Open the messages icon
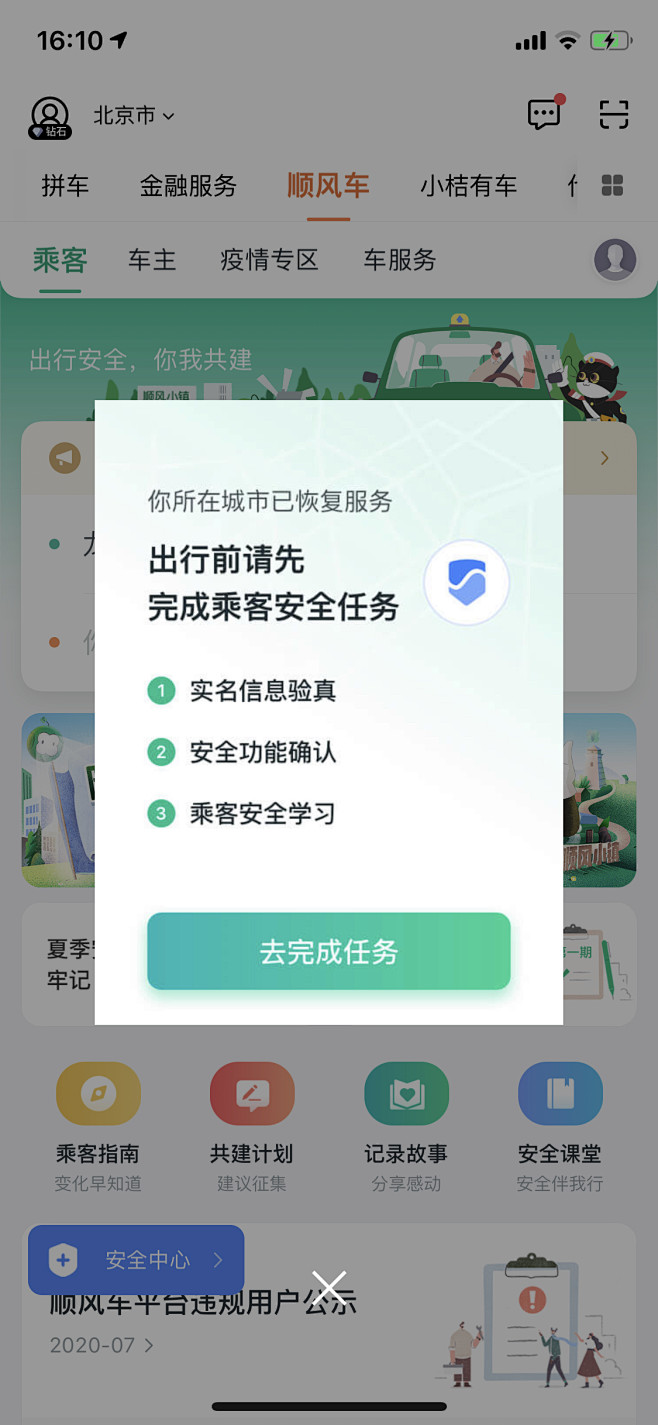The height and width of the screenshot is (1425, 658). click(x=546, y=113)
